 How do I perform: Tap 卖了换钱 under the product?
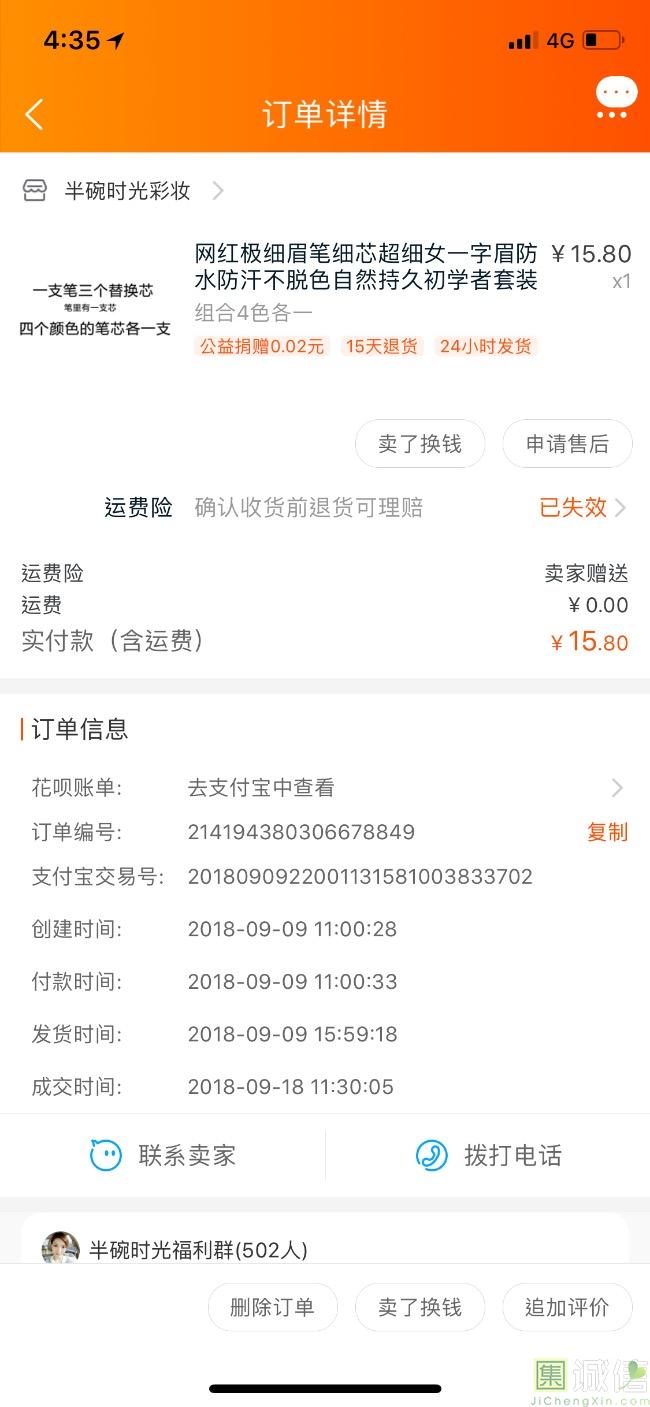coord(420,444)
